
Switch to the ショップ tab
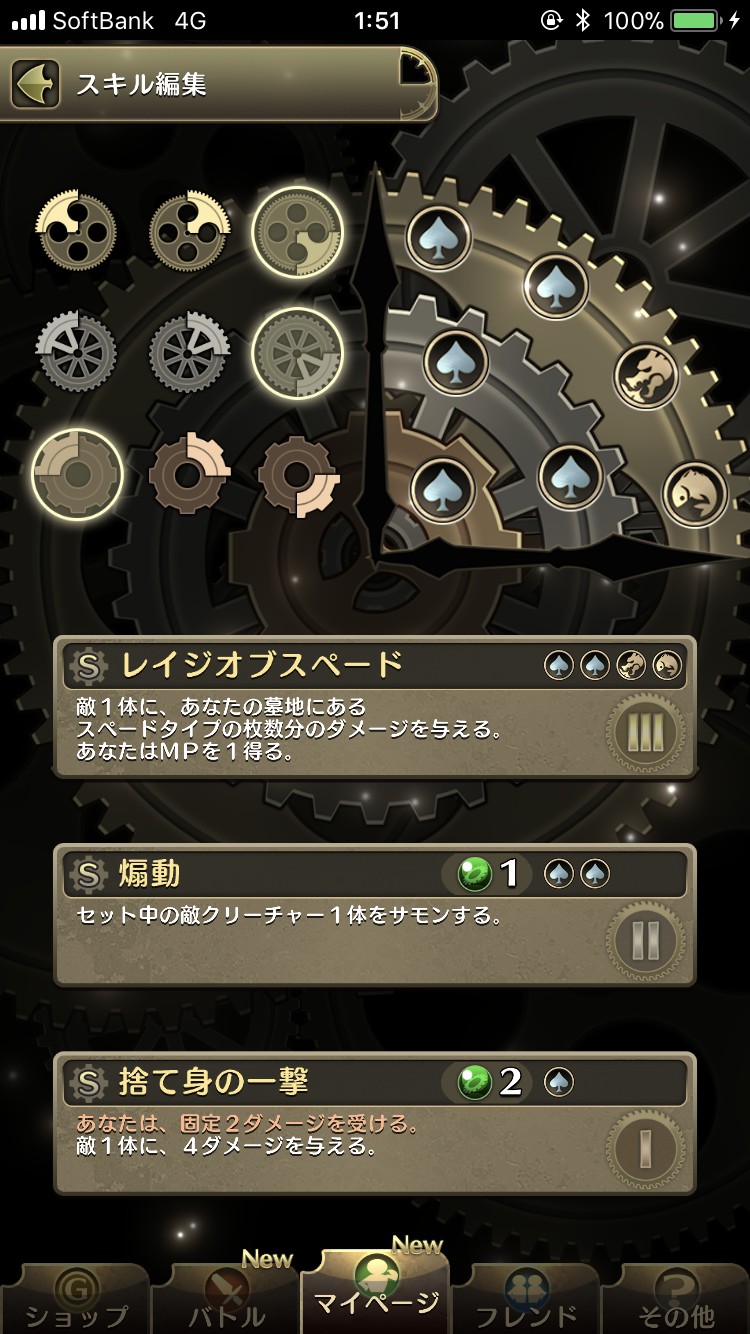click(x=76, y=1298)
